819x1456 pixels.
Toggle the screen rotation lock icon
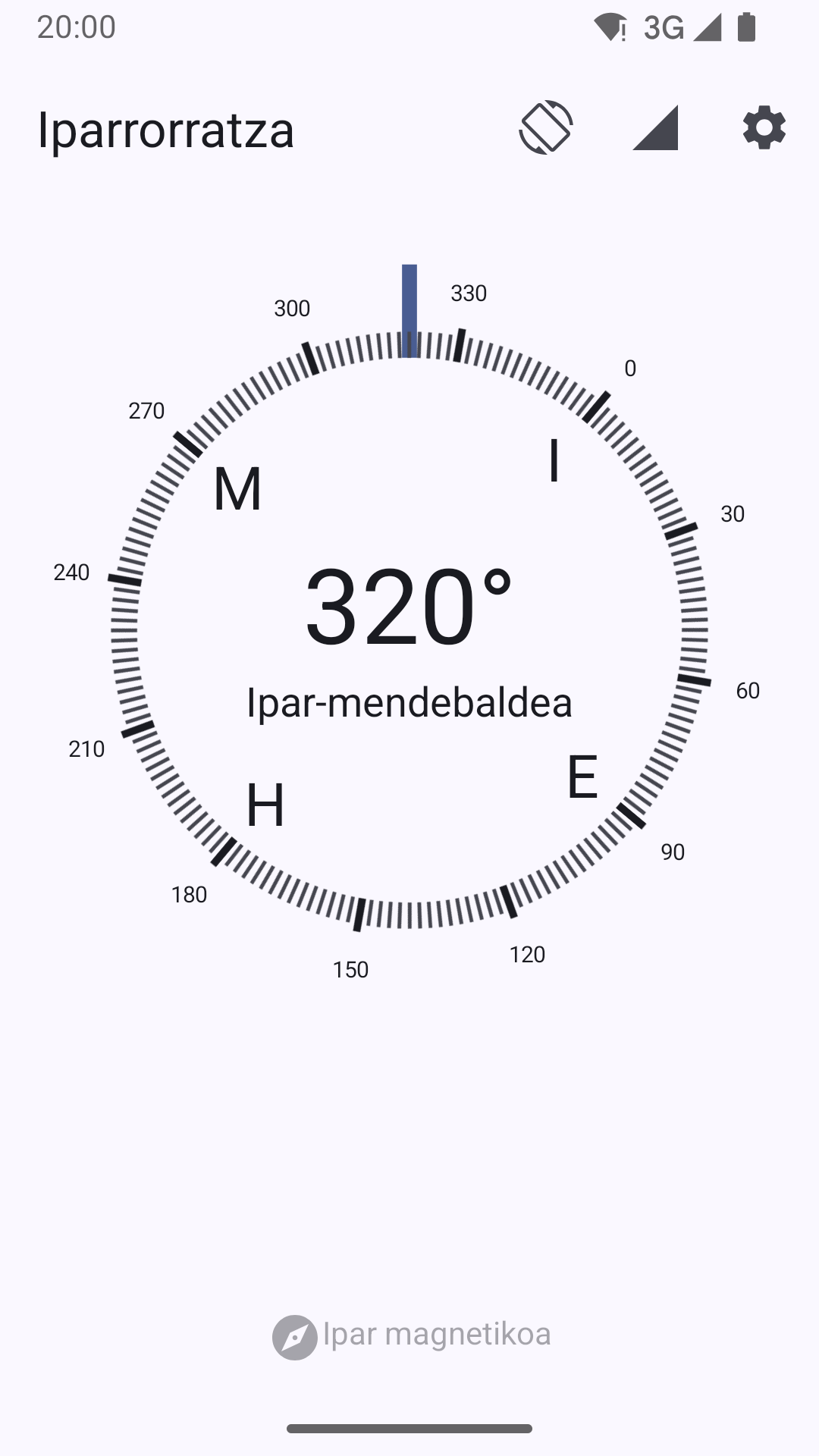pyautogui.click(x=546, y=127)
